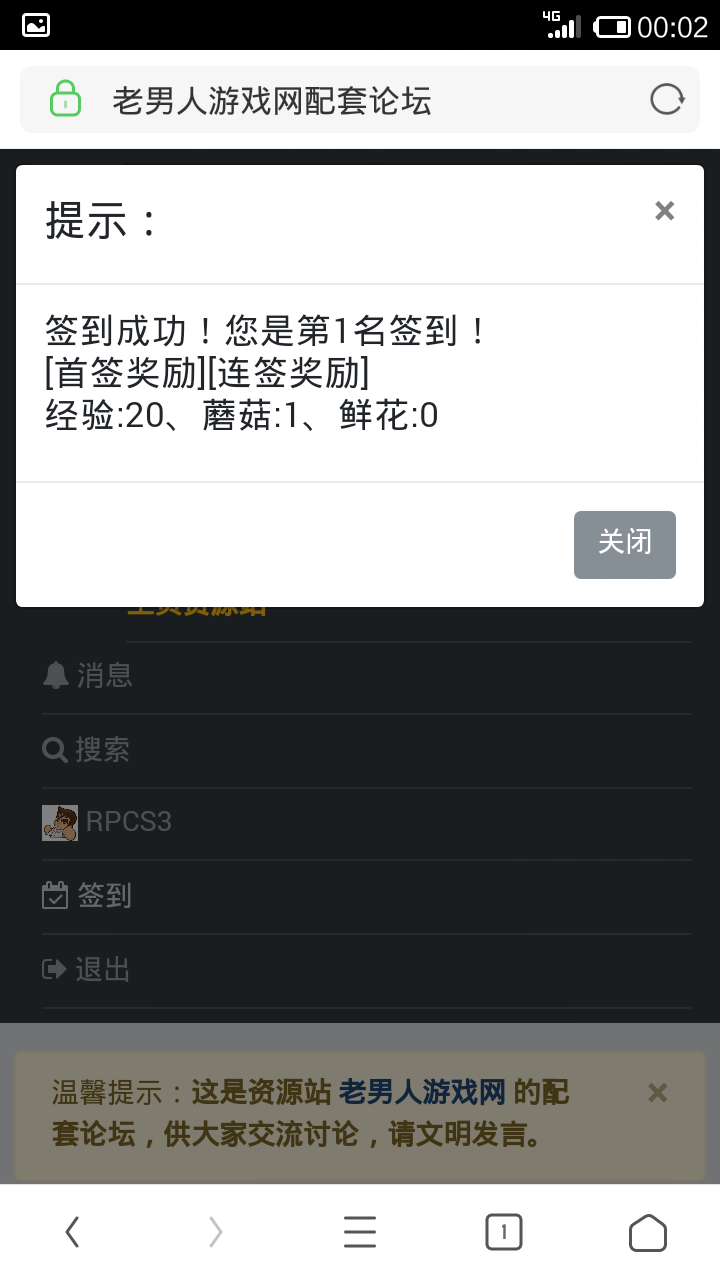View site security lock info
Viewport: 720px width, 1280px height.
coord(65,100)
